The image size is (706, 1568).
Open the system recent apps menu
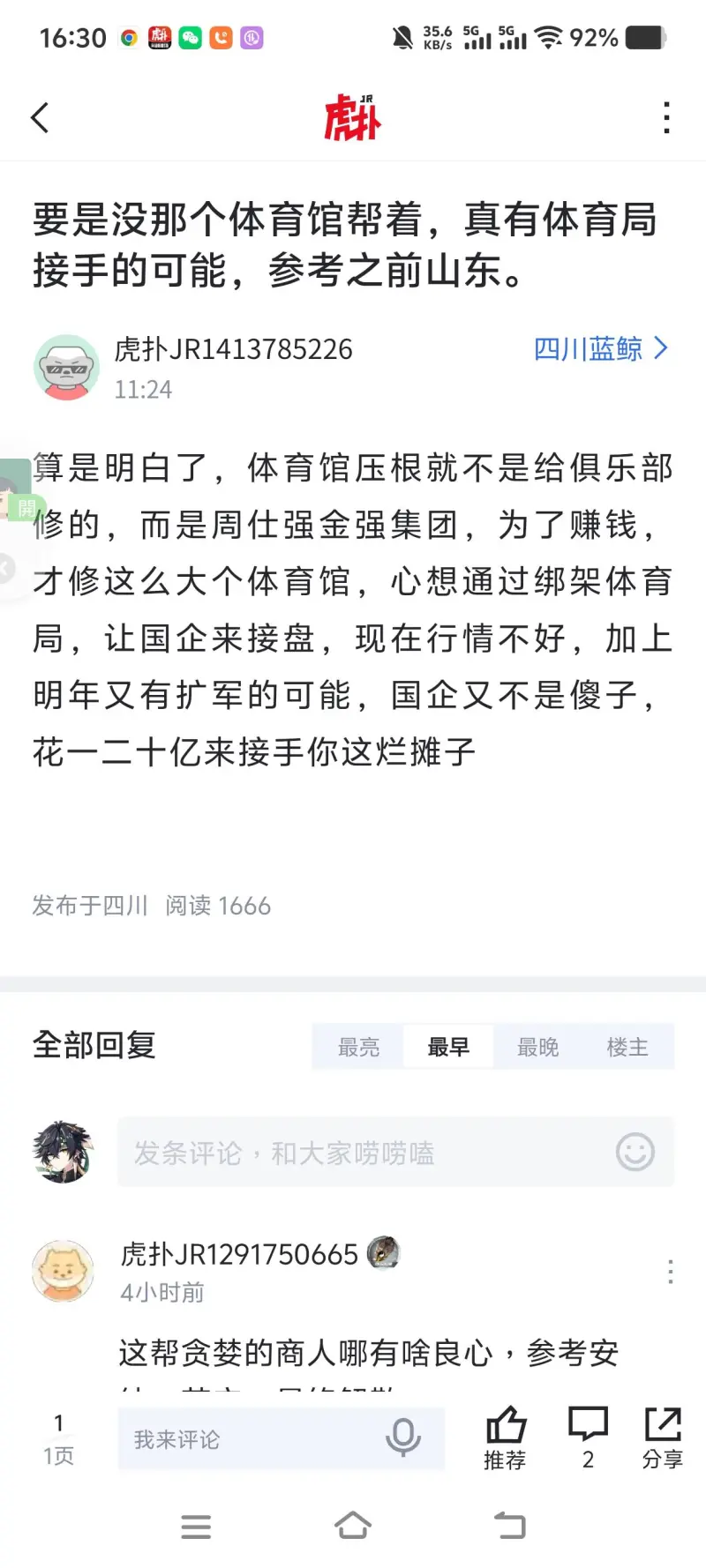196,1527
